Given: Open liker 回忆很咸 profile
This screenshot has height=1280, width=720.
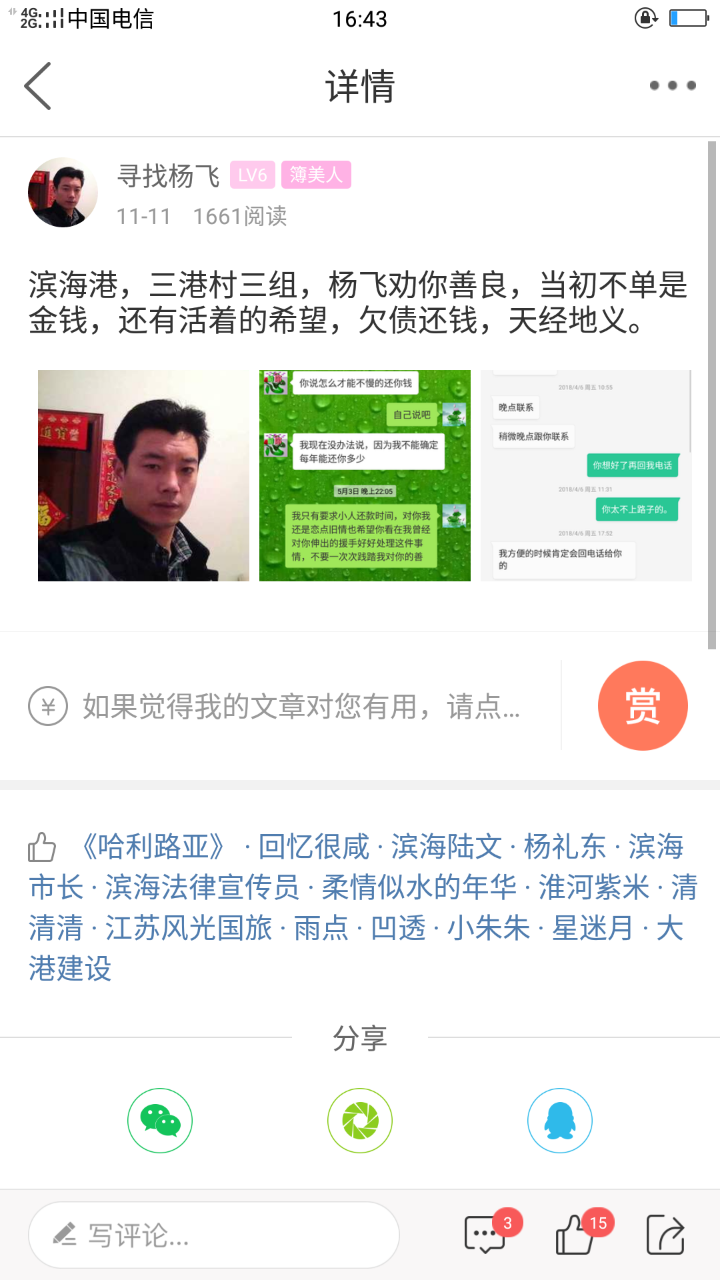Looking at the screenshot, I should point(313,847).
